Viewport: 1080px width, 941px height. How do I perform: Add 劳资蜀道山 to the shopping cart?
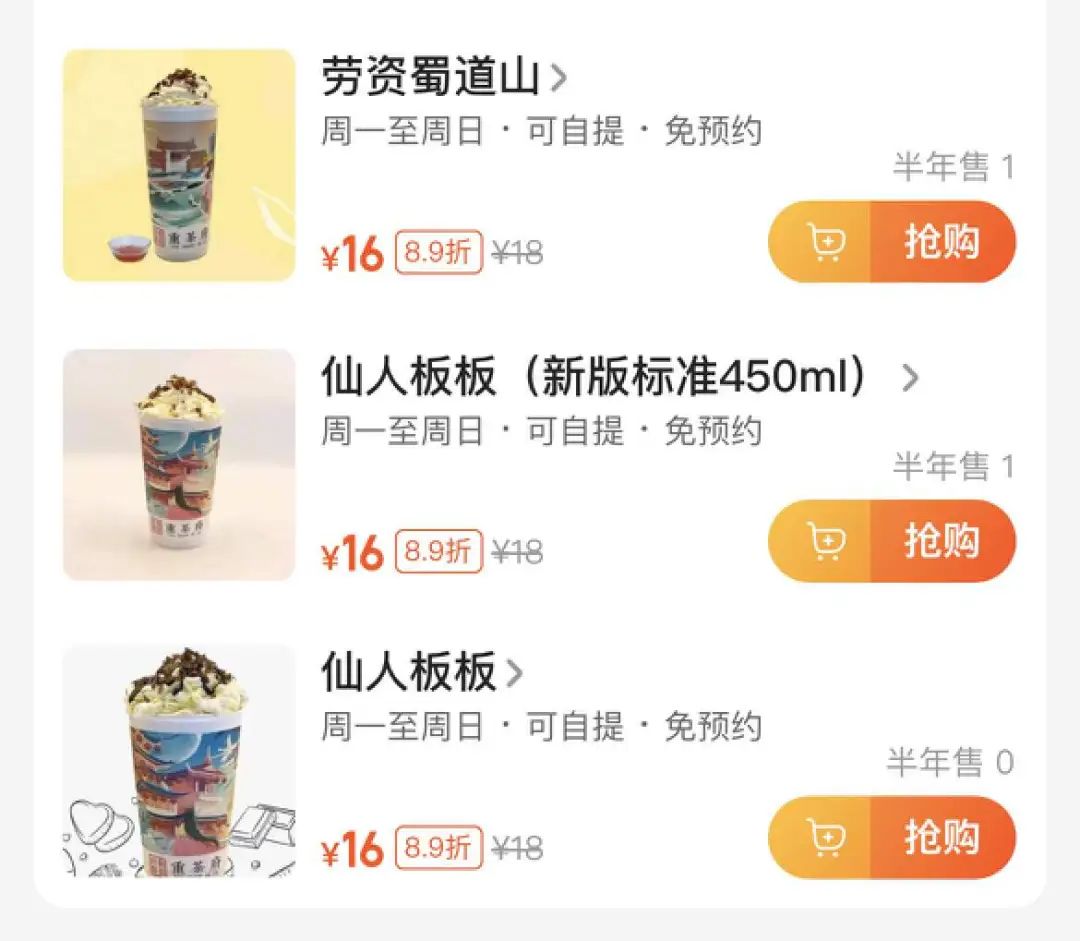click(825, 242)
